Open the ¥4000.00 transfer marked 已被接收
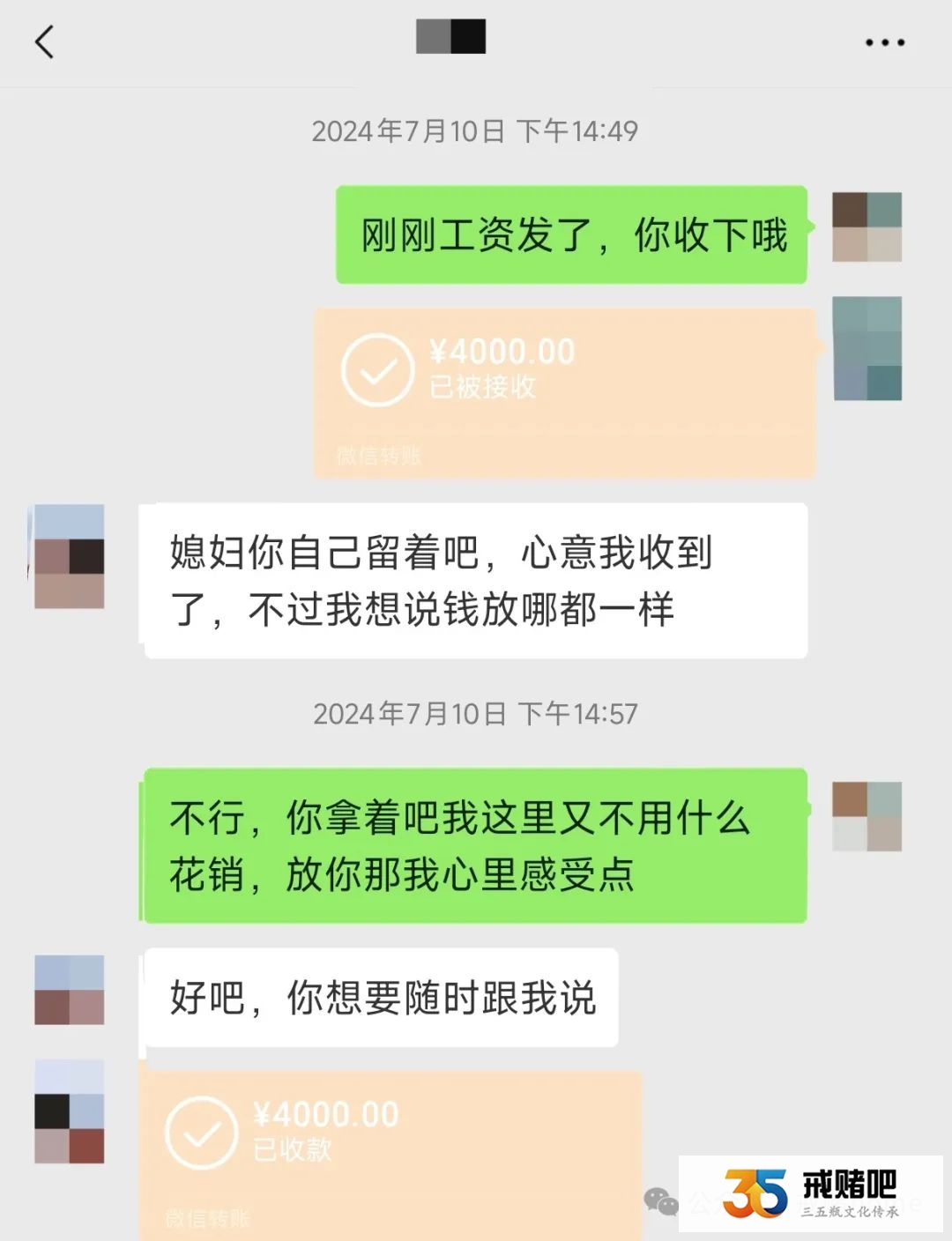The width and height of the screenshot is (952, 1241). 564,392
